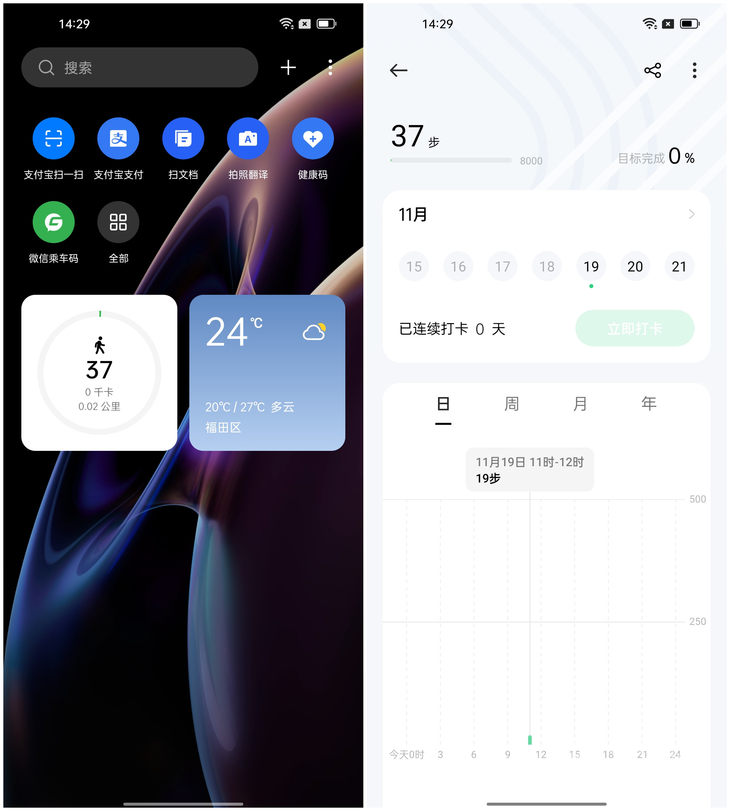Open 微信乘车码 shortcut
The width and height of the screenshot is (730, 811).
point(54,223)
